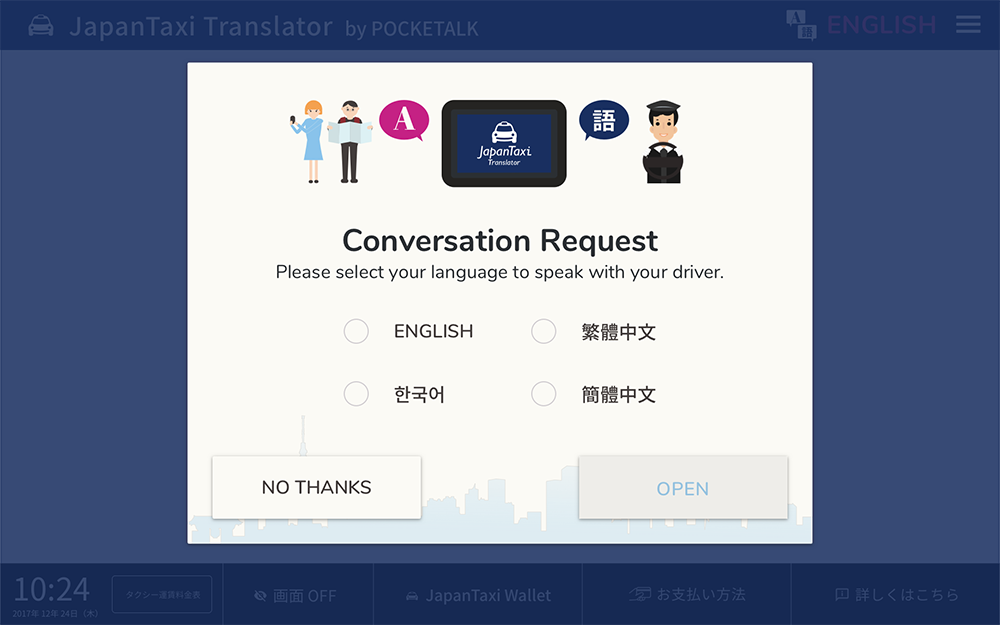Open JapanTaxi Wallet

click(x=479, y=595)
